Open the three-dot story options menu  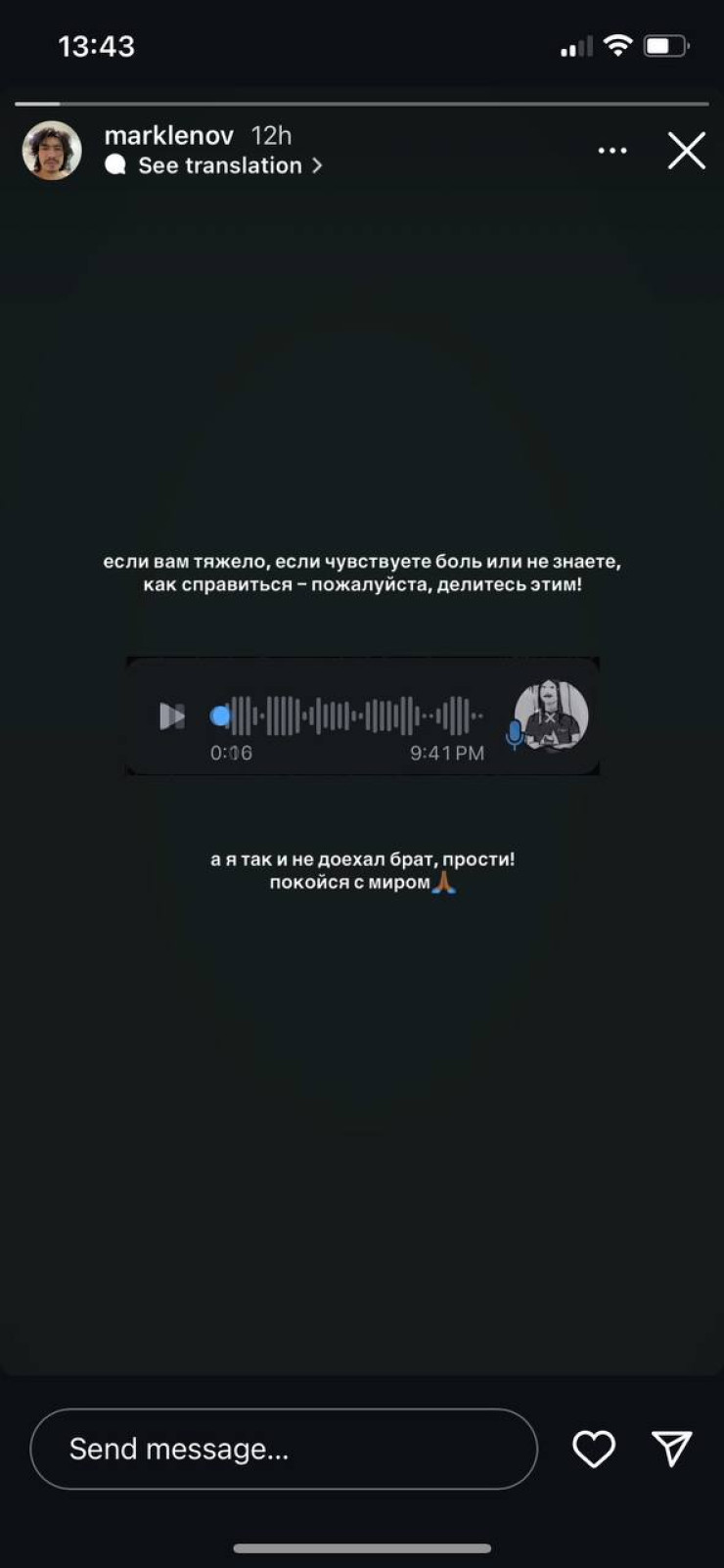coord(612,151)
